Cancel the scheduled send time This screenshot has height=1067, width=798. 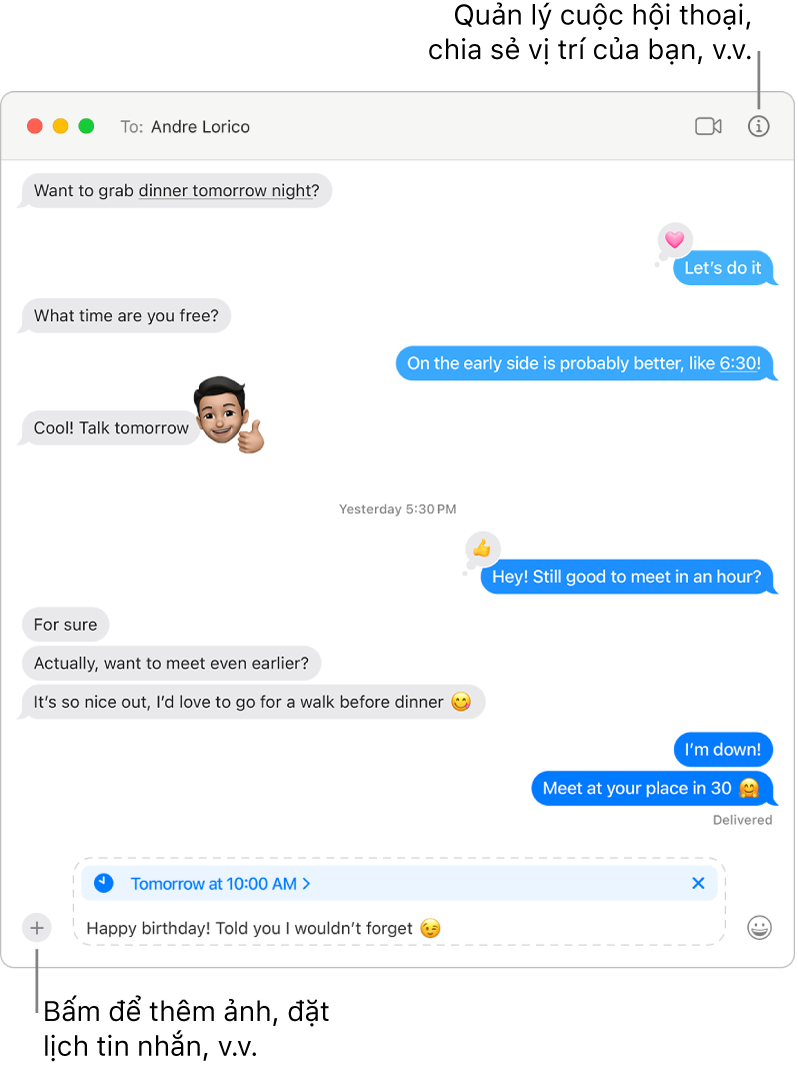coord(698,883)
